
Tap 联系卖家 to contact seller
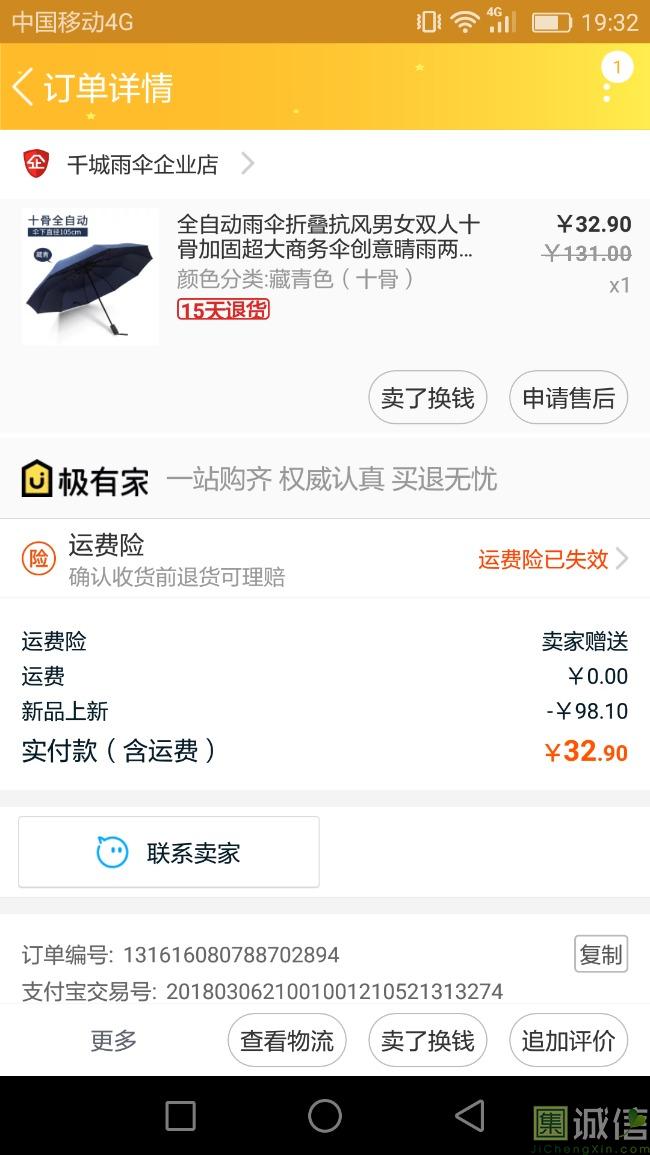click(x=169, y=853)
